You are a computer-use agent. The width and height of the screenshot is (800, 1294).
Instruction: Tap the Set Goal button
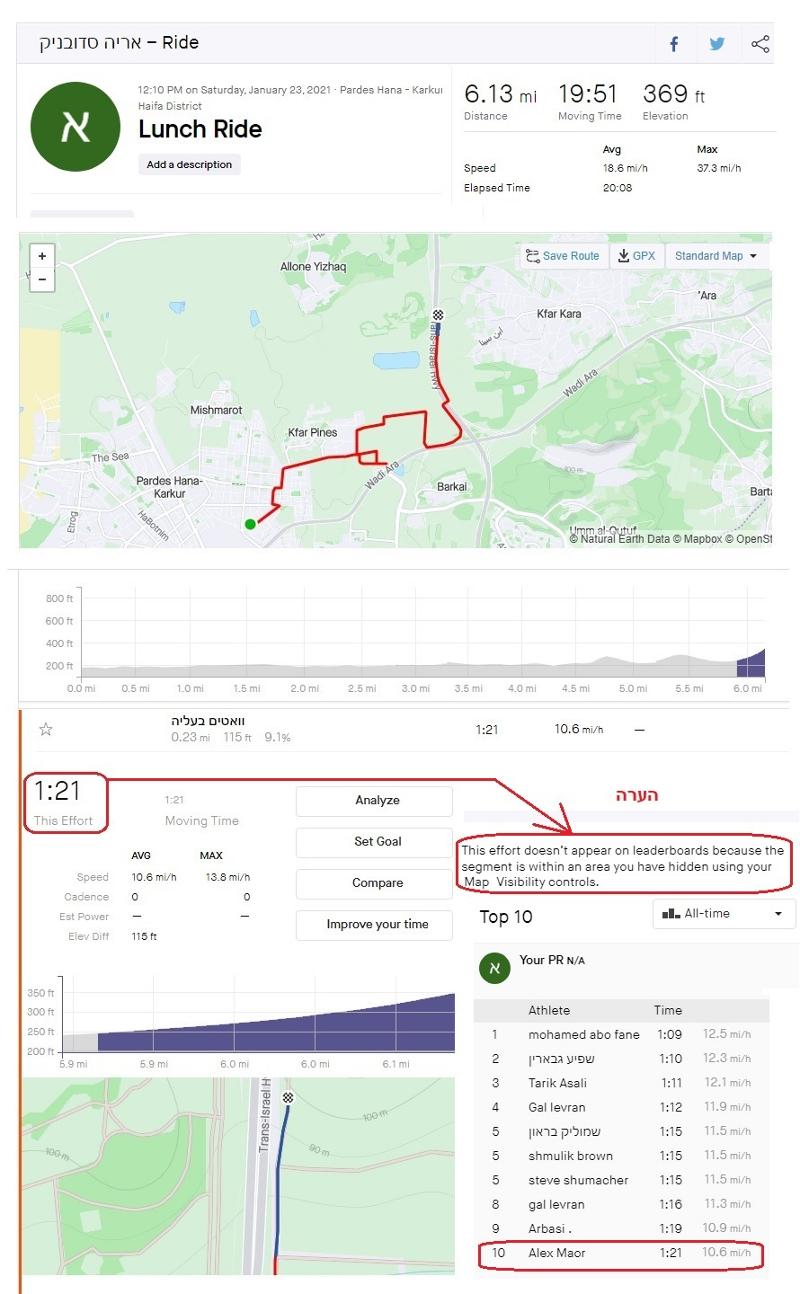tap(377, 842)
